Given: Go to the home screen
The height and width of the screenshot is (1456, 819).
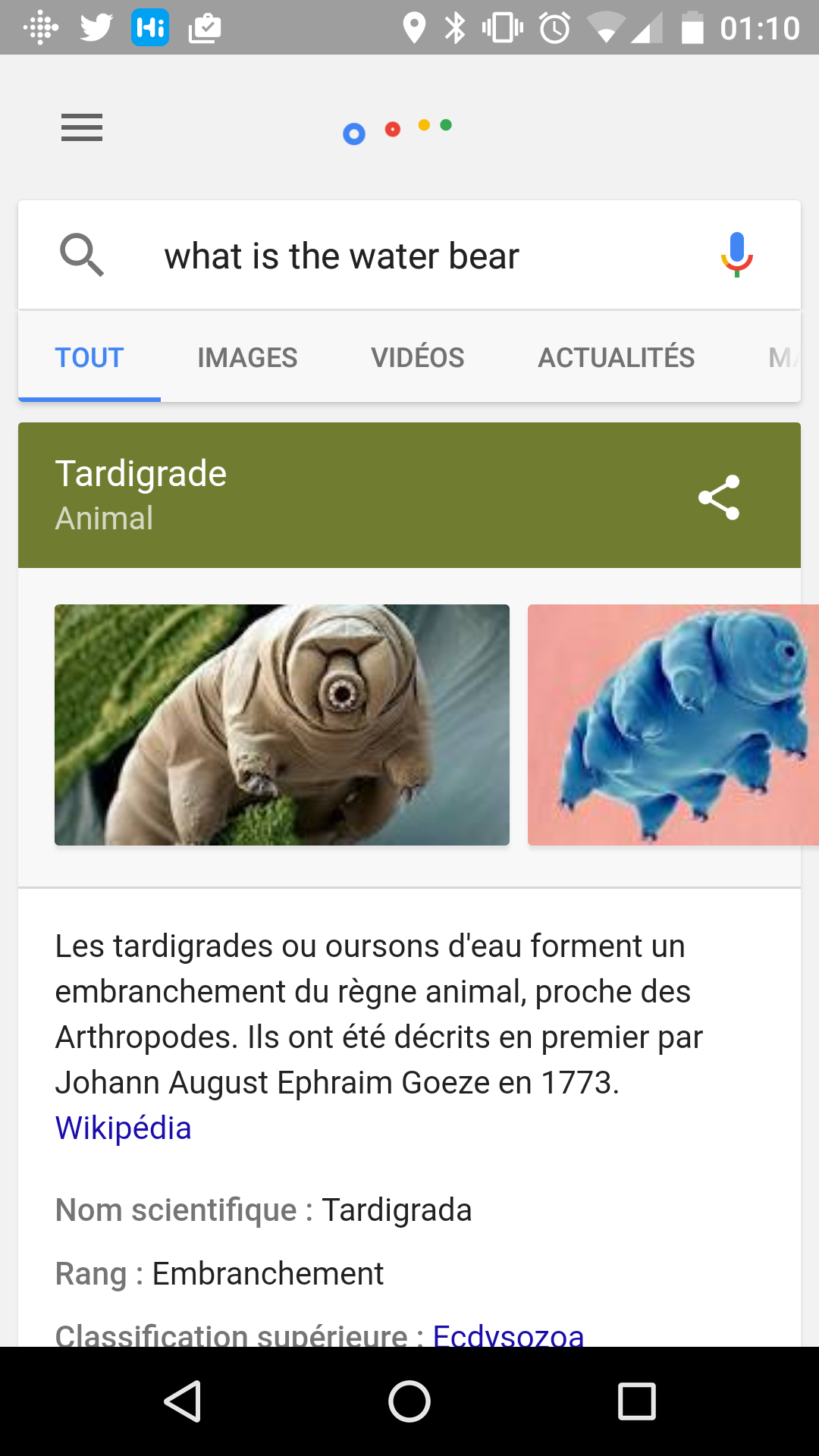Looking at the screenshot, I should pos(409,1401).
